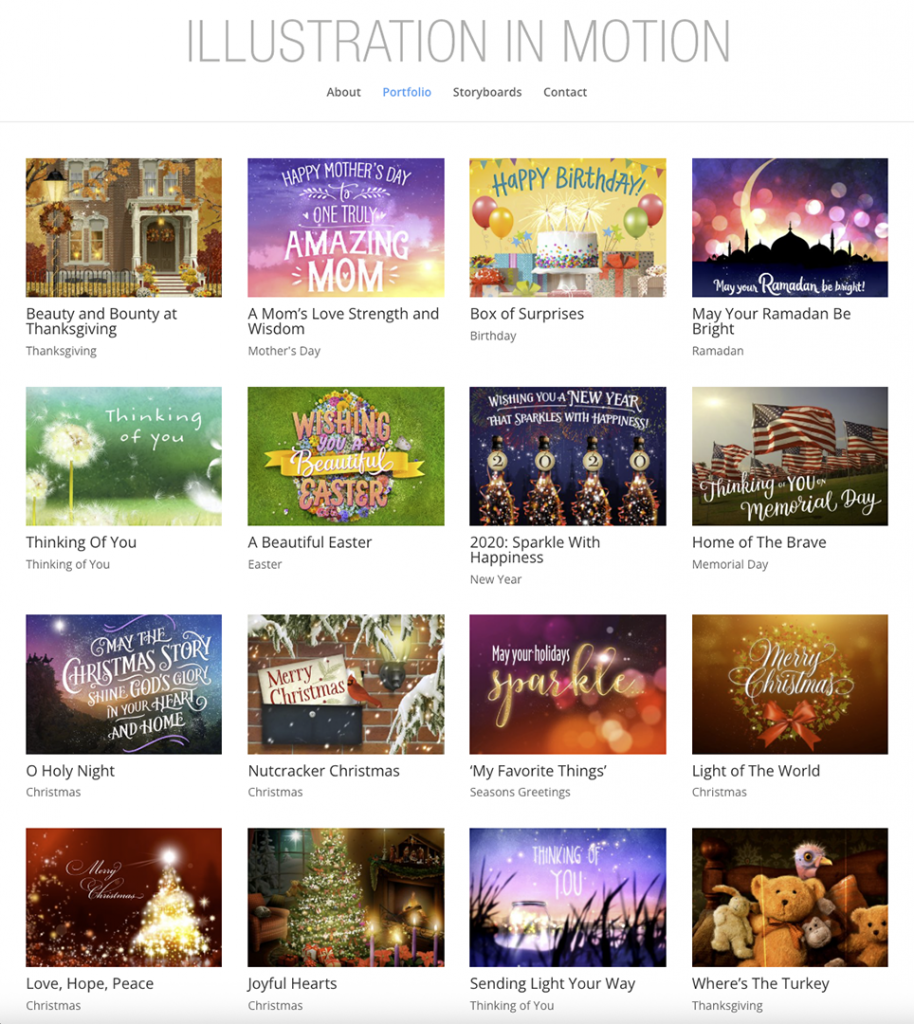View May Your Ramadan Be Bright card
This screenshot has width=914, height=1024.
790,227
